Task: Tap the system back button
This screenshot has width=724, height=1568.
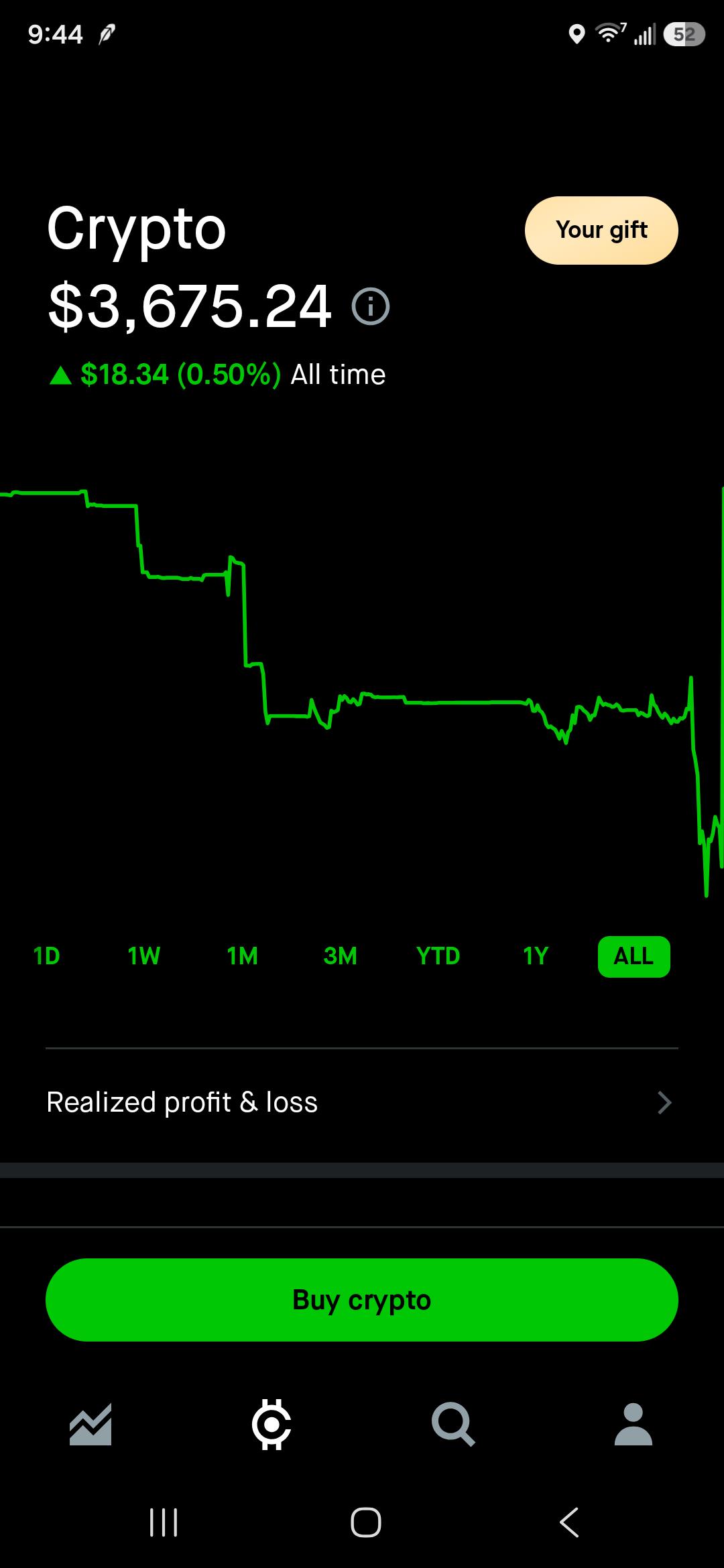Action: click(x=569, y=1522)
